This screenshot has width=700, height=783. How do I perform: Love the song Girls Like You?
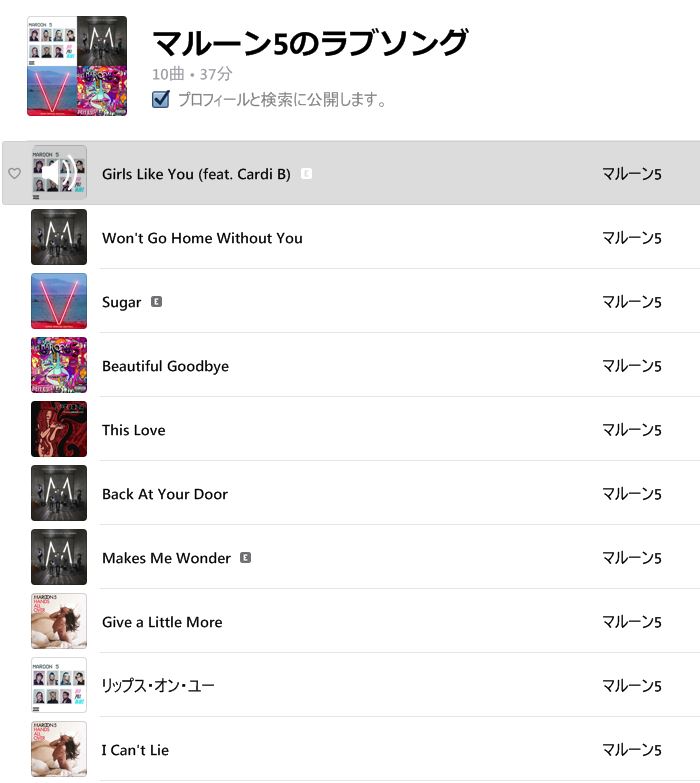click(14, 174)
